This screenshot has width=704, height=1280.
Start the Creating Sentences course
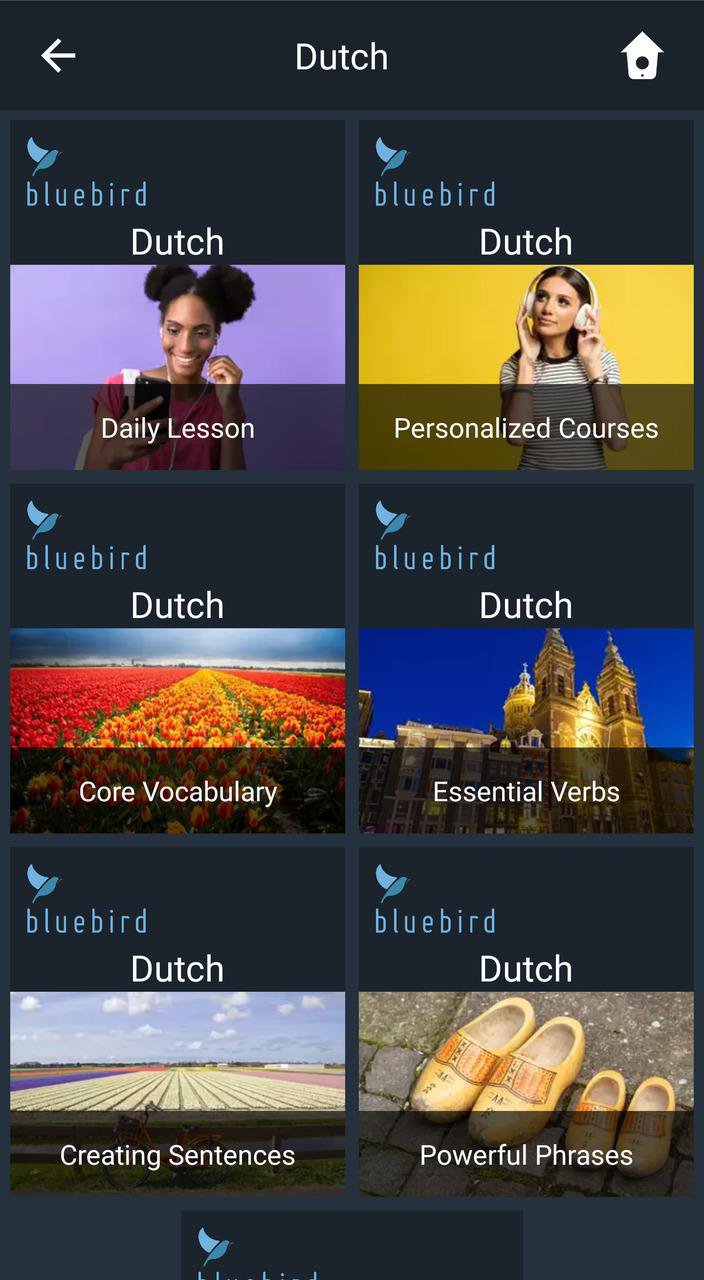point(177,1093)
